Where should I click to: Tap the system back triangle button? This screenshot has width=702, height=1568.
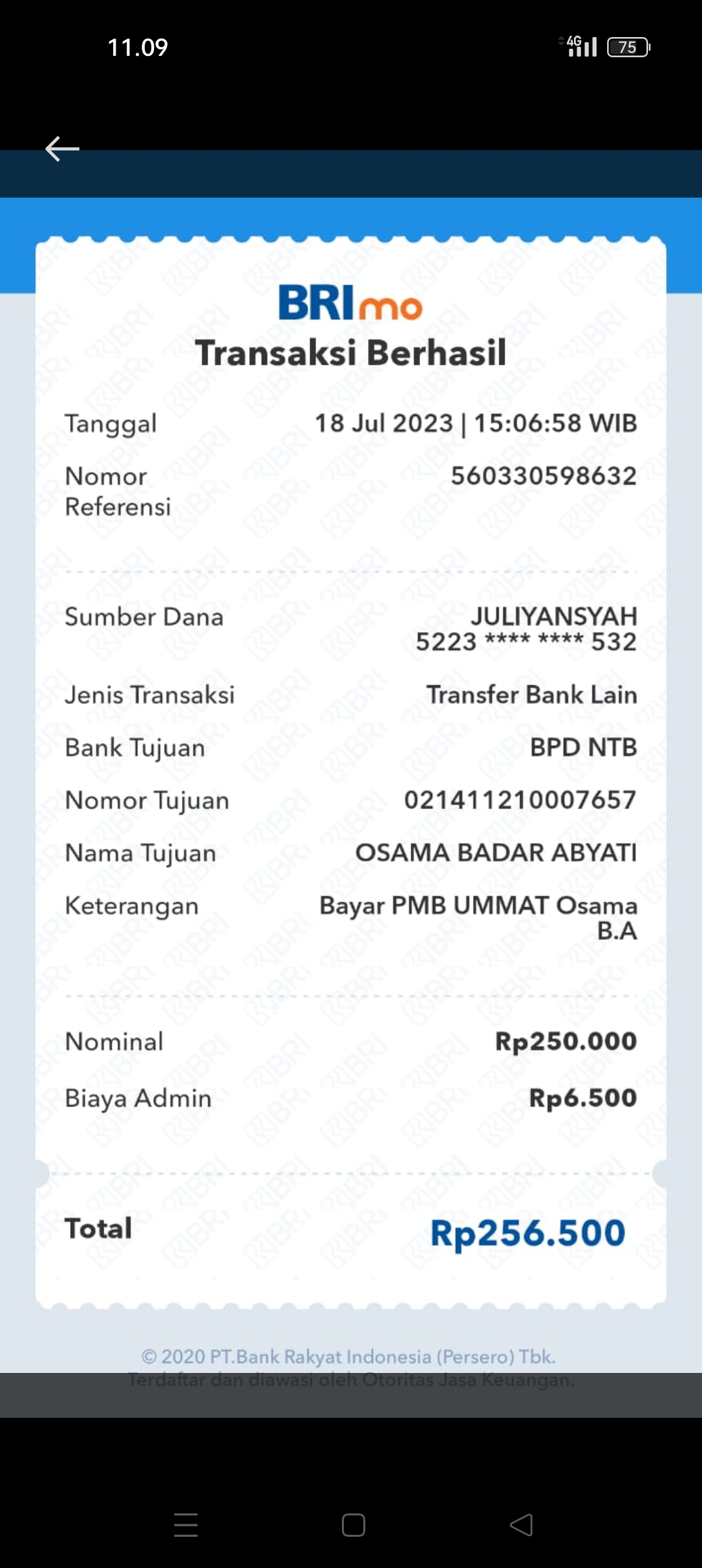(x=521, y=1524)
